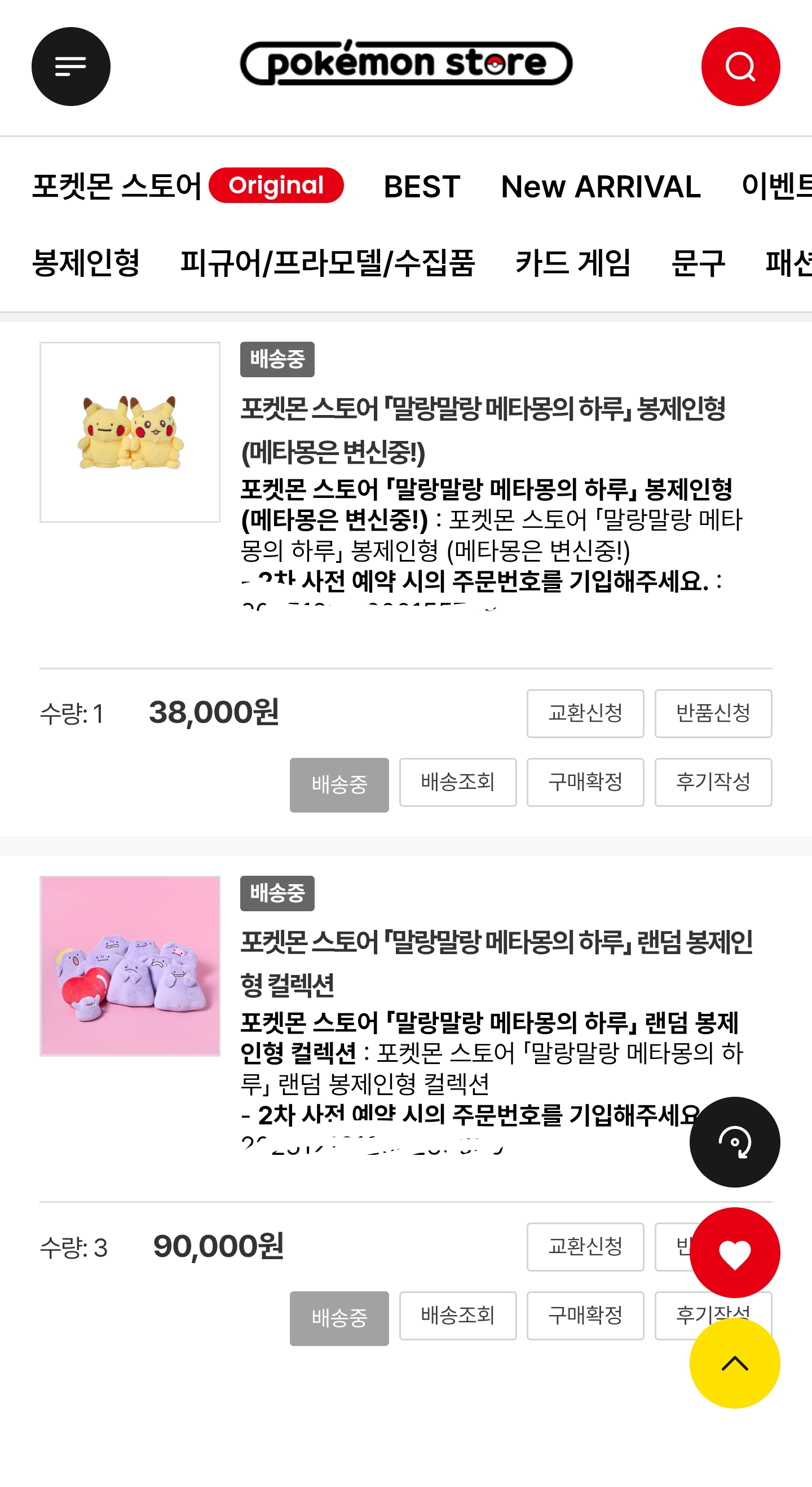The width and height of the screenshot is (812, 1487).
Task: Request return (반품신청) for the 38,000원 item
Action: coord(713,713)
